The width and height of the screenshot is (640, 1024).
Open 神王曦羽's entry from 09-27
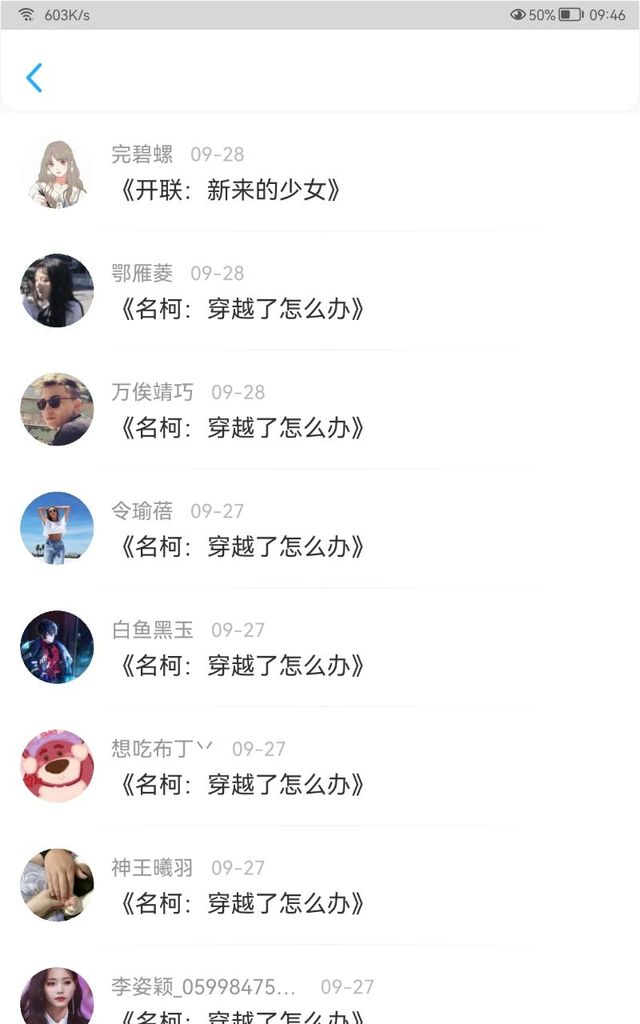pyautogui.click(x=320, y=885)
